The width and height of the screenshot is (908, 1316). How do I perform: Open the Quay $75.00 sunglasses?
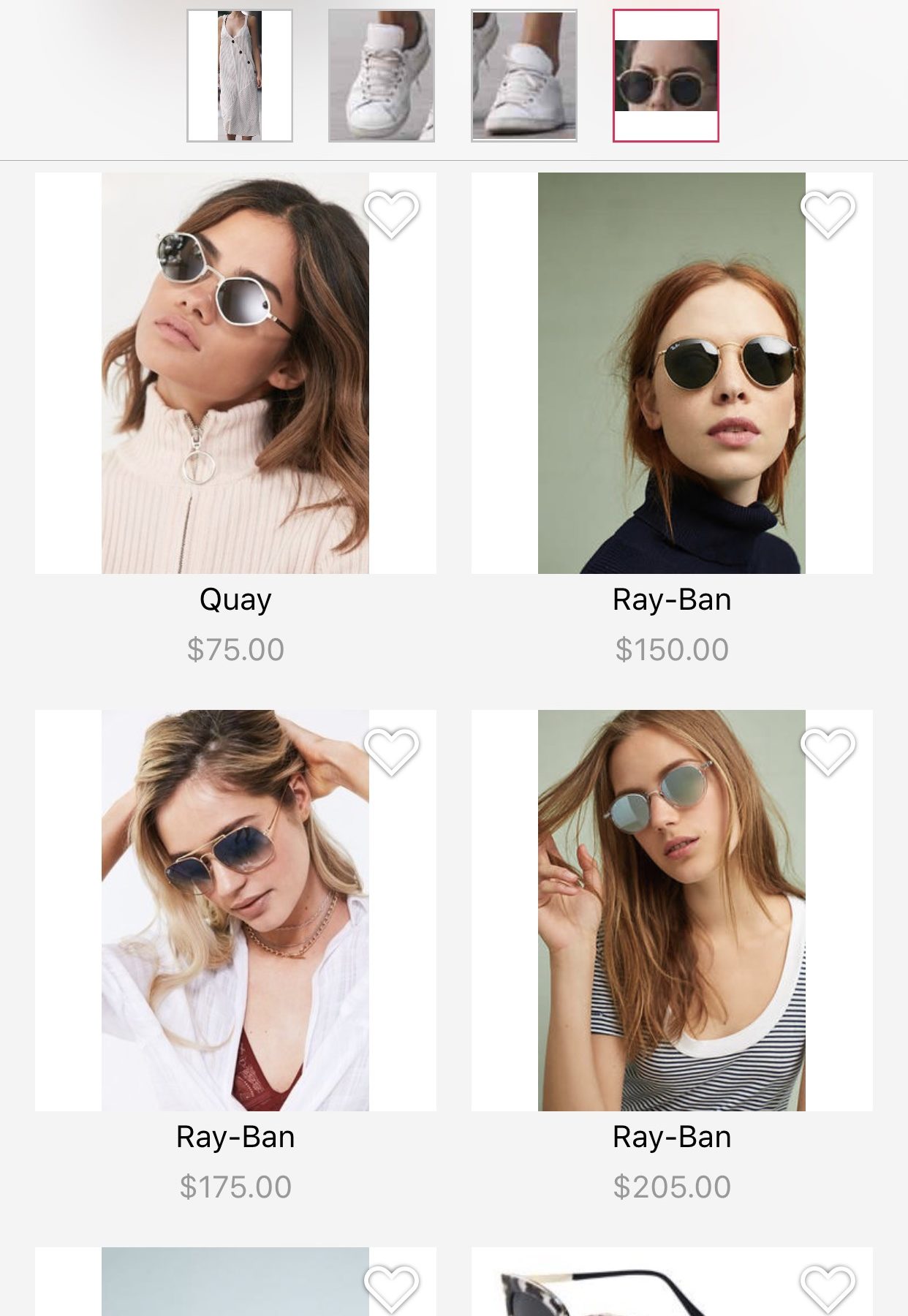(235, 374)
